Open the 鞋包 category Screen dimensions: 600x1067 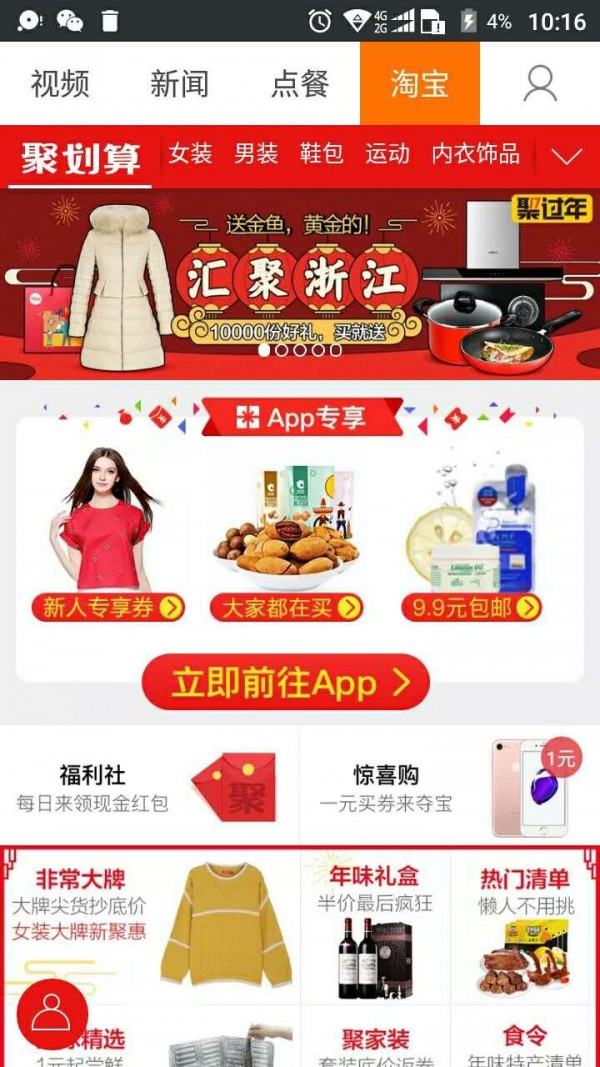(321, 154)
